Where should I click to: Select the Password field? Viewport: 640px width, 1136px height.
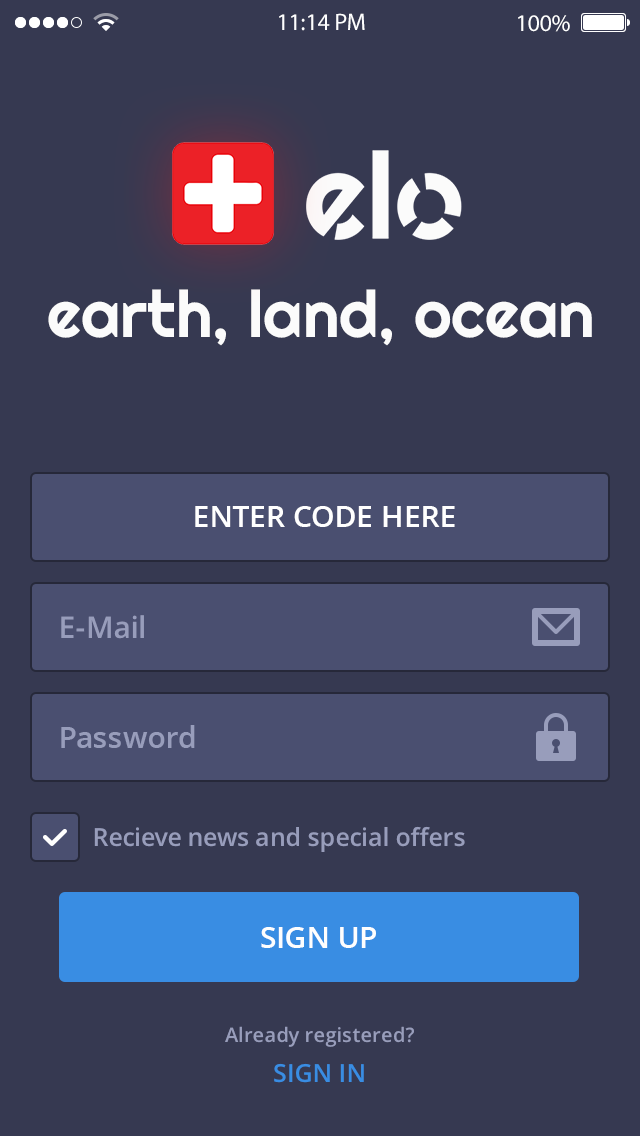[x=290, y=737]
